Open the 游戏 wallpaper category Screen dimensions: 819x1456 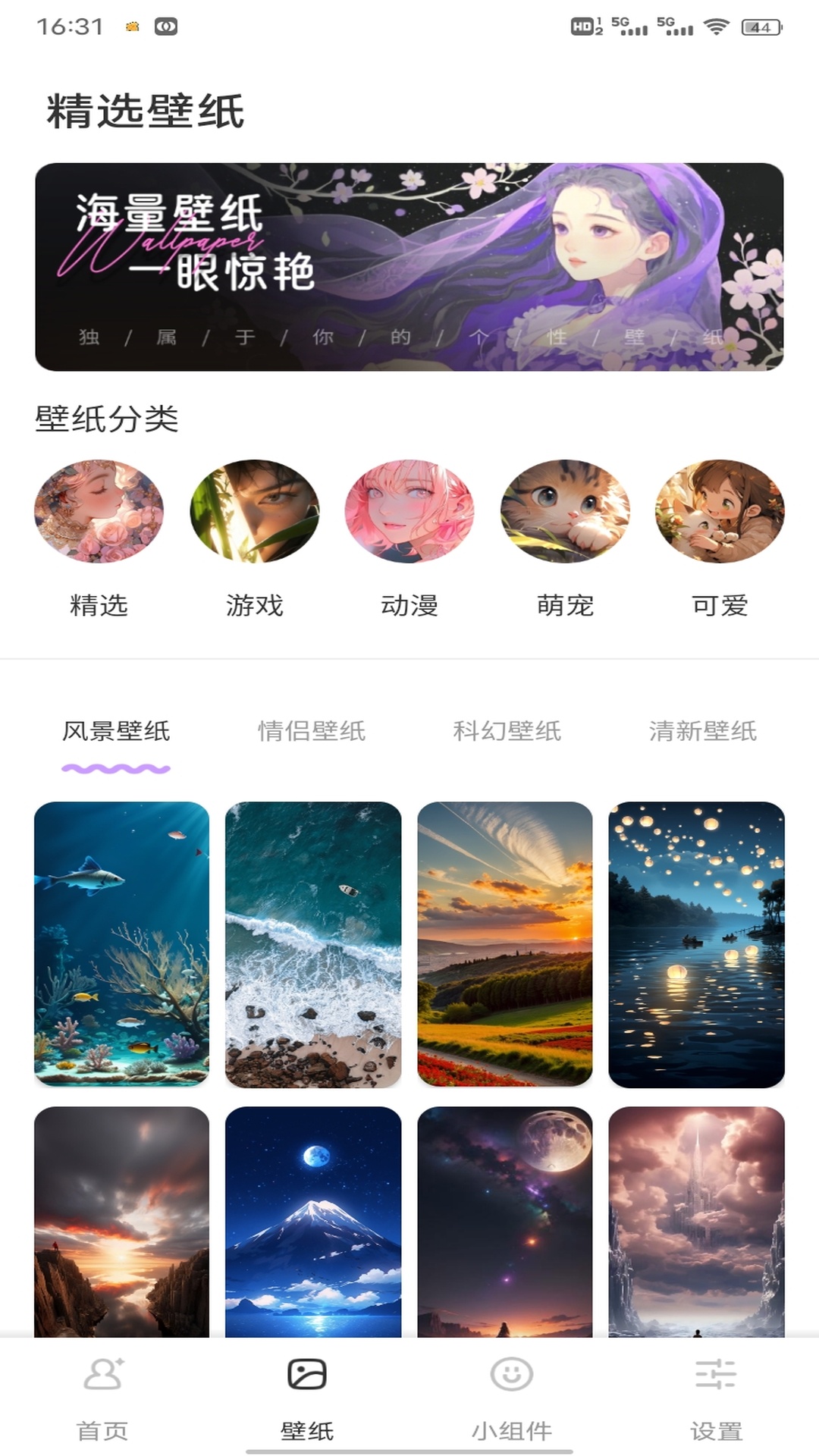(x=256, y=512)
